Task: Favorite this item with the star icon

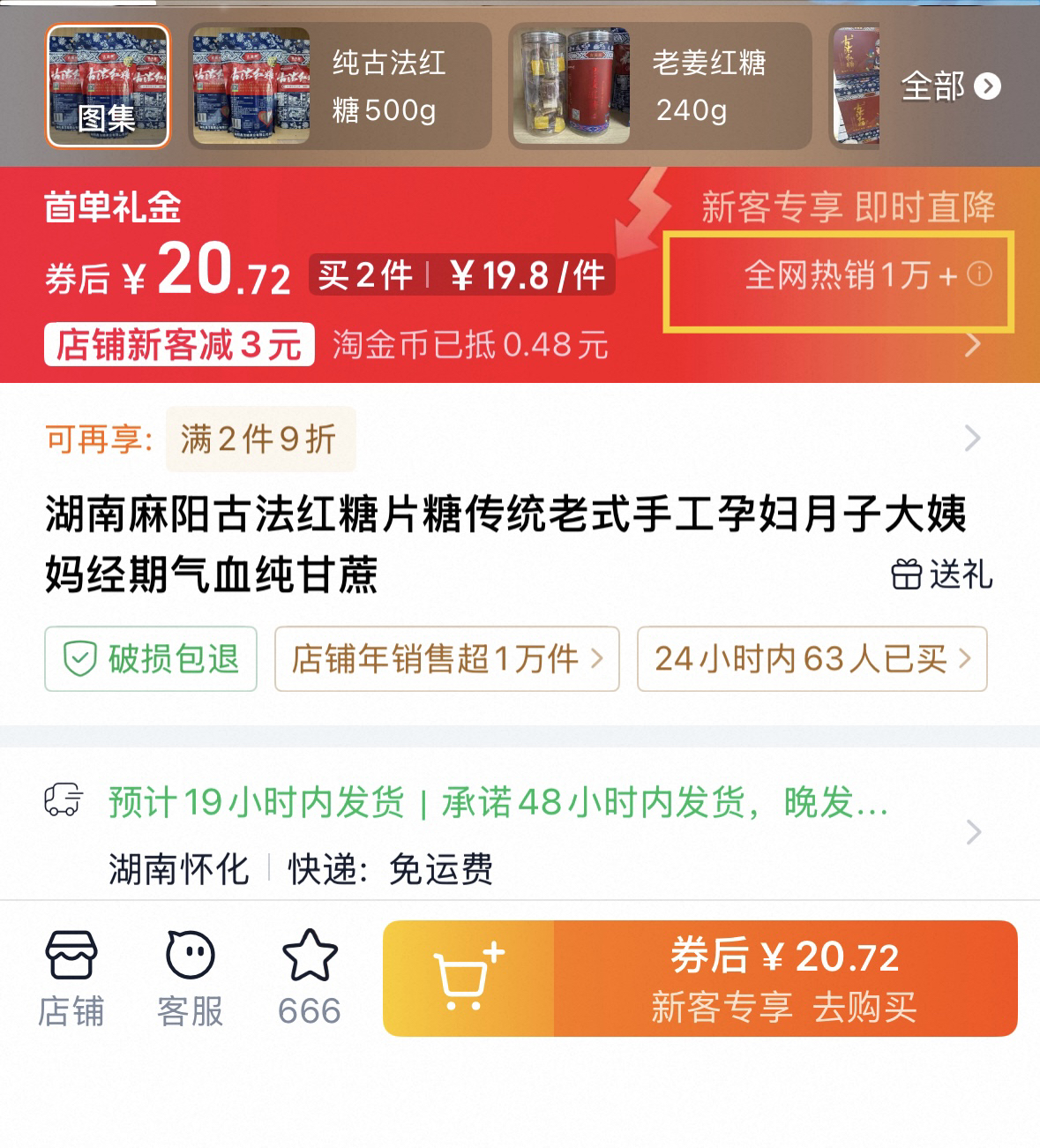Action: 310,978
